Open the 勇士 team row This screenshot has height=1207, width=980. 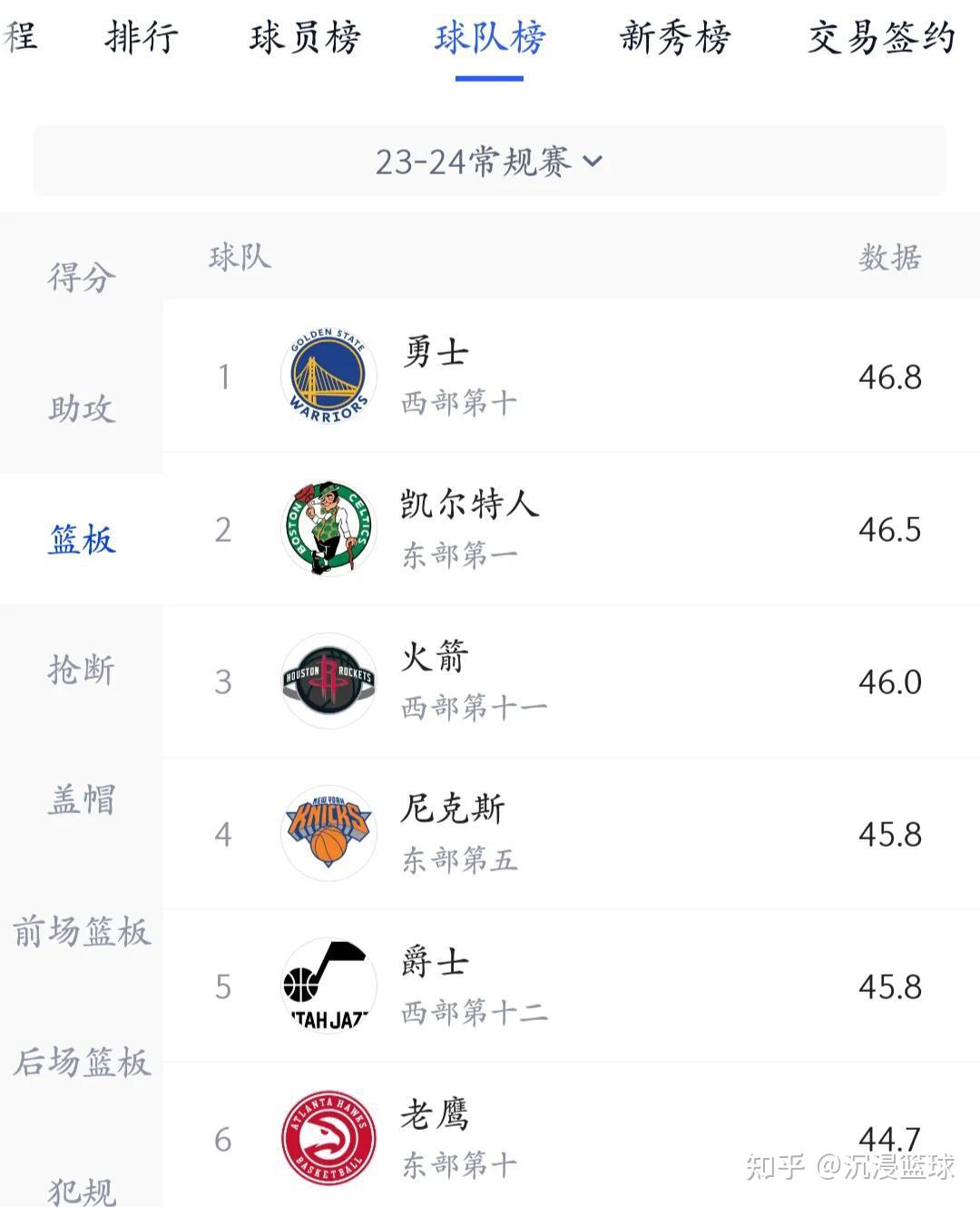pyautogui.click(x=572, y=377)
